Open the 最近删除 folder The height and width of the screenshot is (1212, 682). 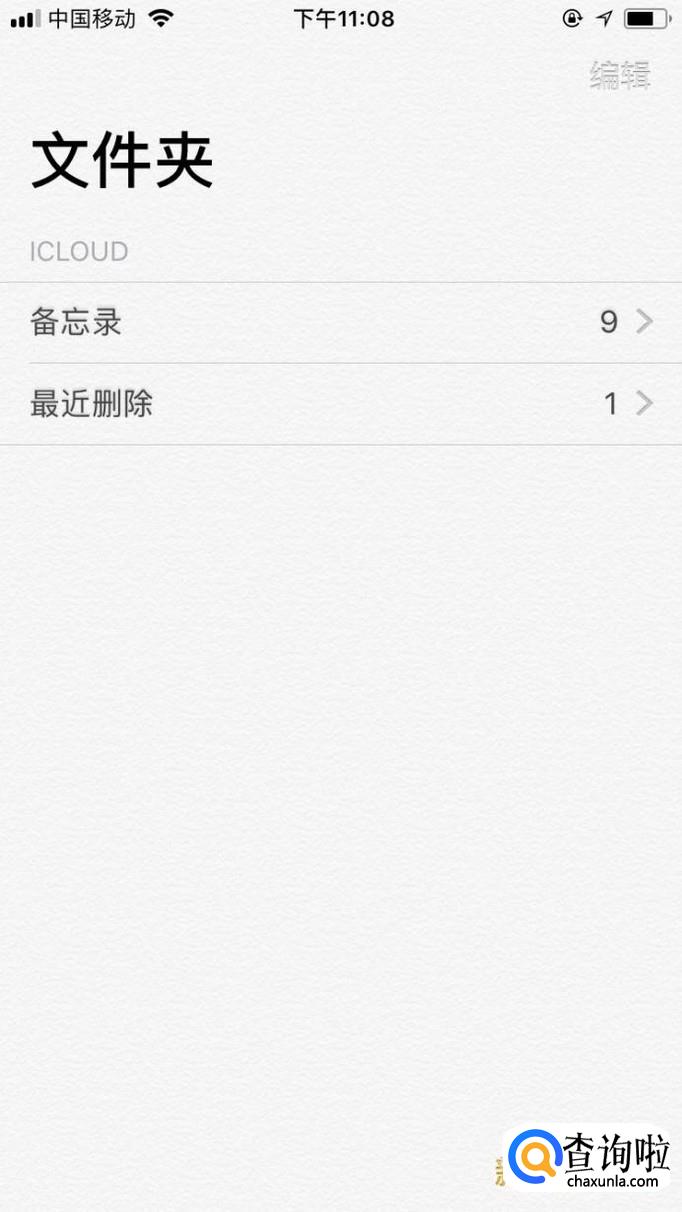tap(340, 404)
